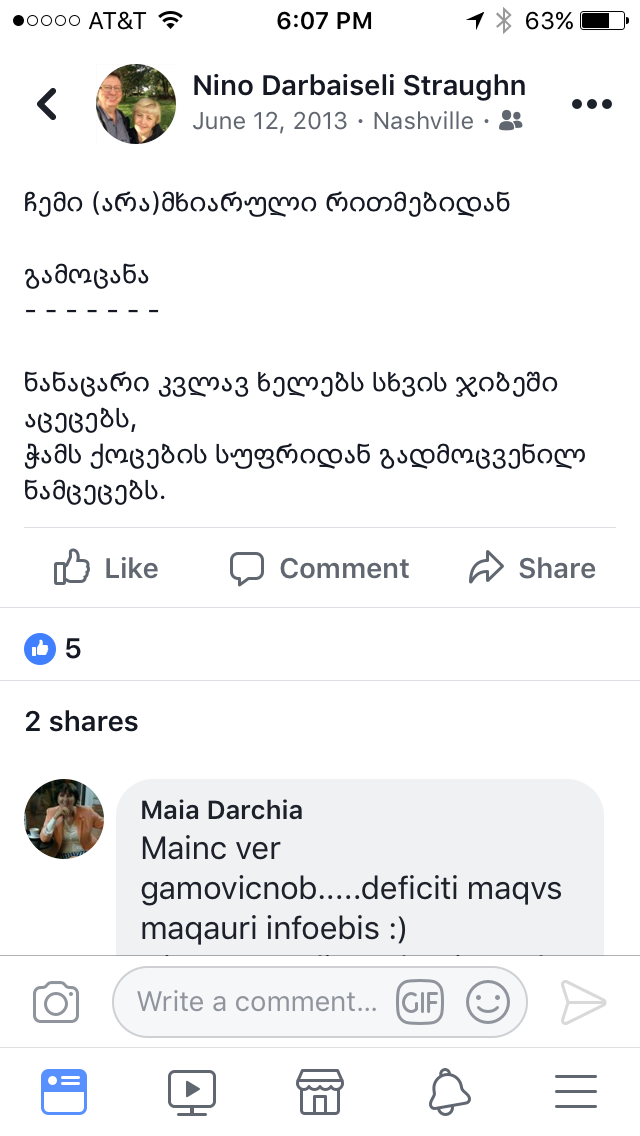Tap the Write a comment field
Image resolution: width=640 pixels, height=1136 pixels.
pyautogui.click(x=257, y=1001)
